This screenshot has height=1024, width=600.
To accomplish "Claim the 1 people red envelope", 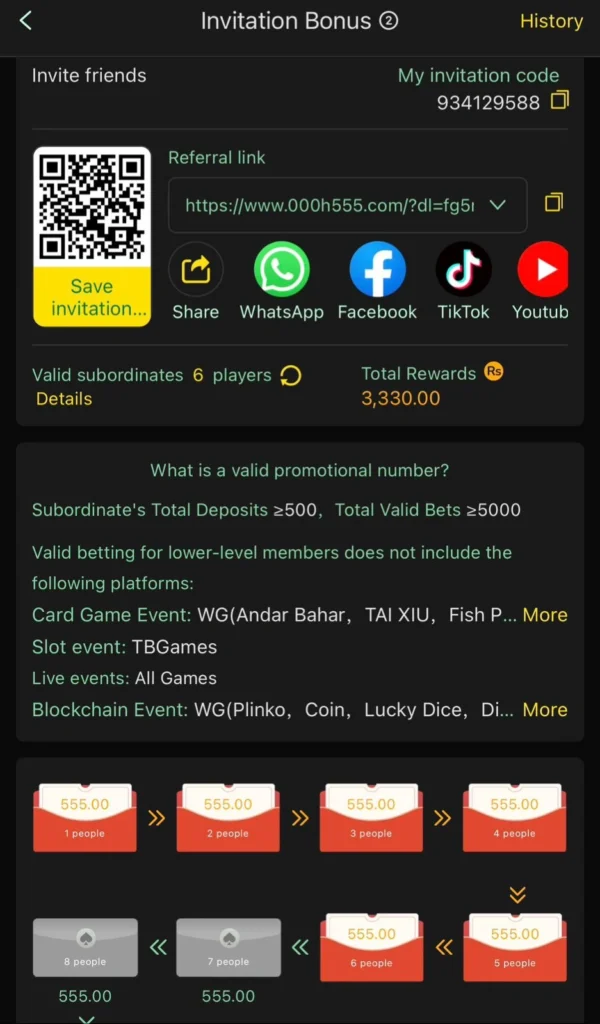I will [85, 817].
